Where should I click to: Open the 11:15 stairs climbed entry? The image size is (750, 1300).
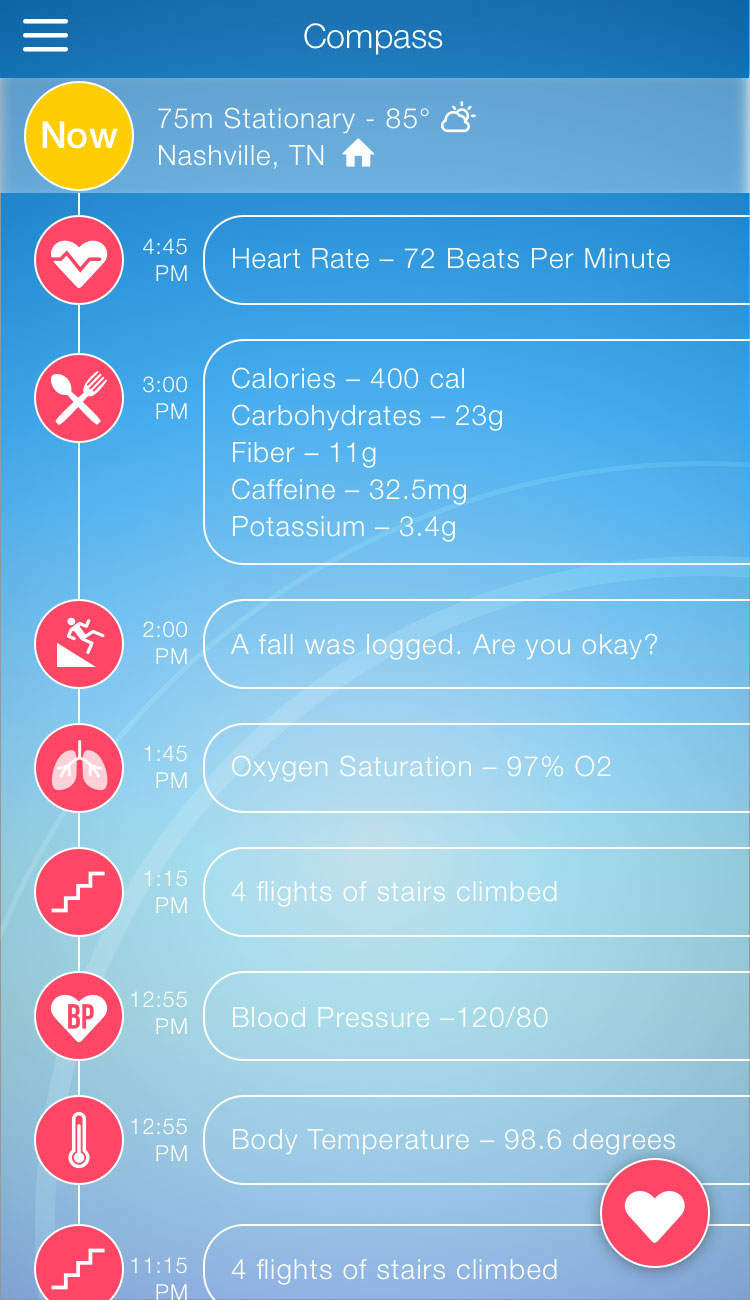[x=477, y=1263]
